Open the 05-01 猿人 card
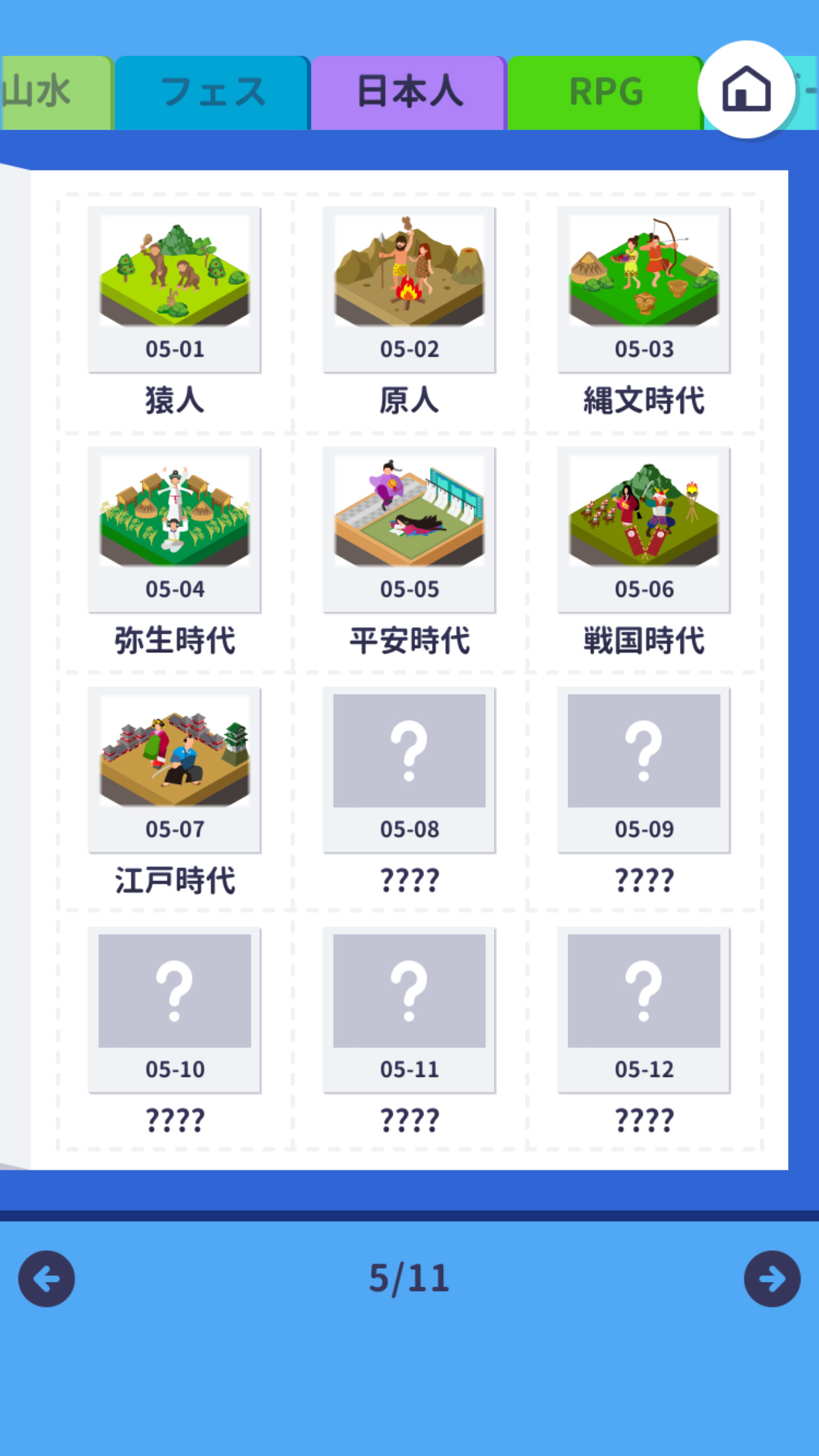 tap(175, 290)
